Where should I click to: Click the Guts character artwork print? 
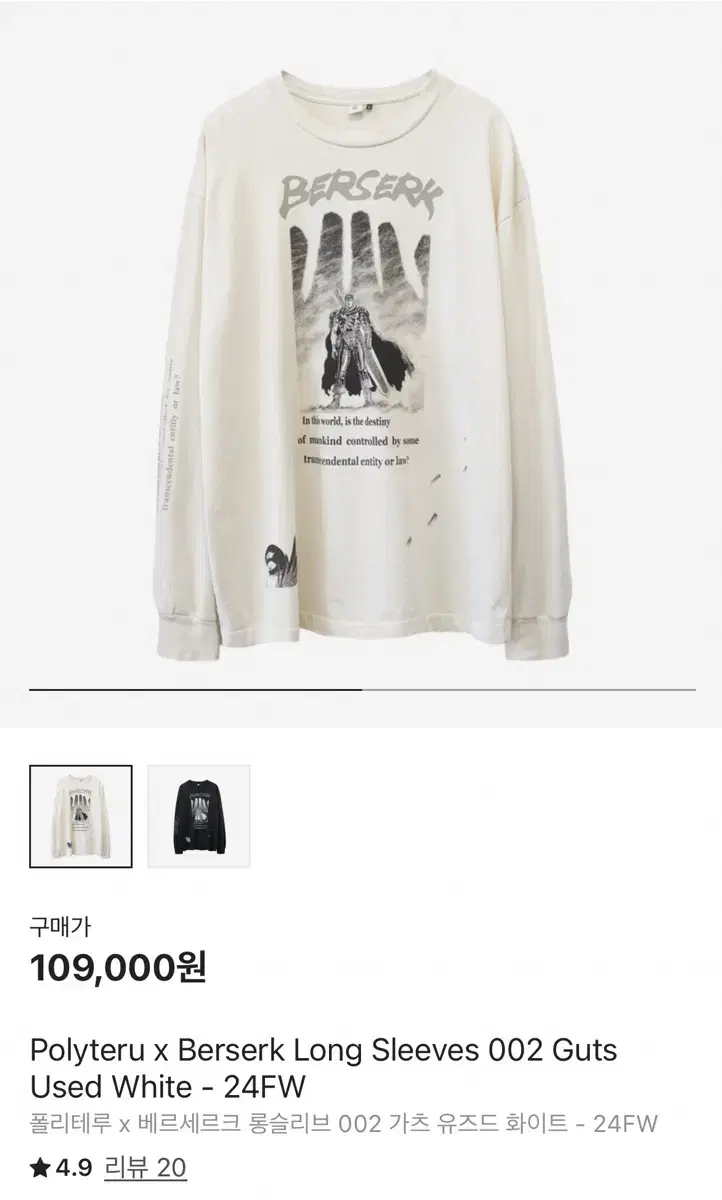[352, 340]
